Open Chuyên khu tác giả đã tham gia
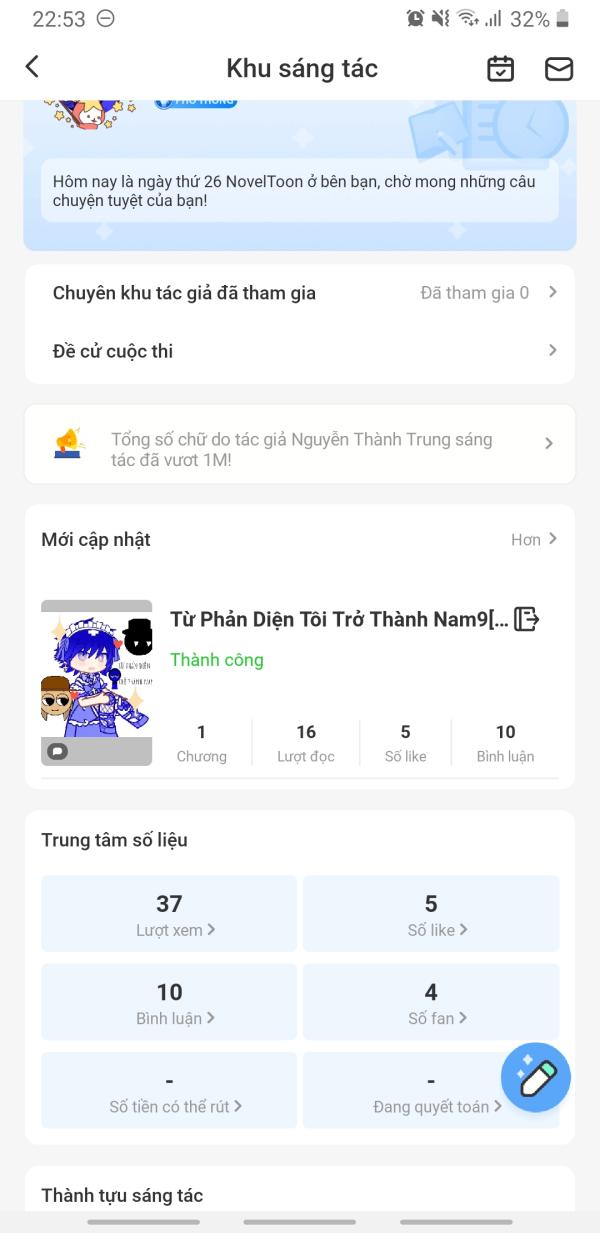The height and width of the screenshot is (1233, 600). (x=300, y=293)
